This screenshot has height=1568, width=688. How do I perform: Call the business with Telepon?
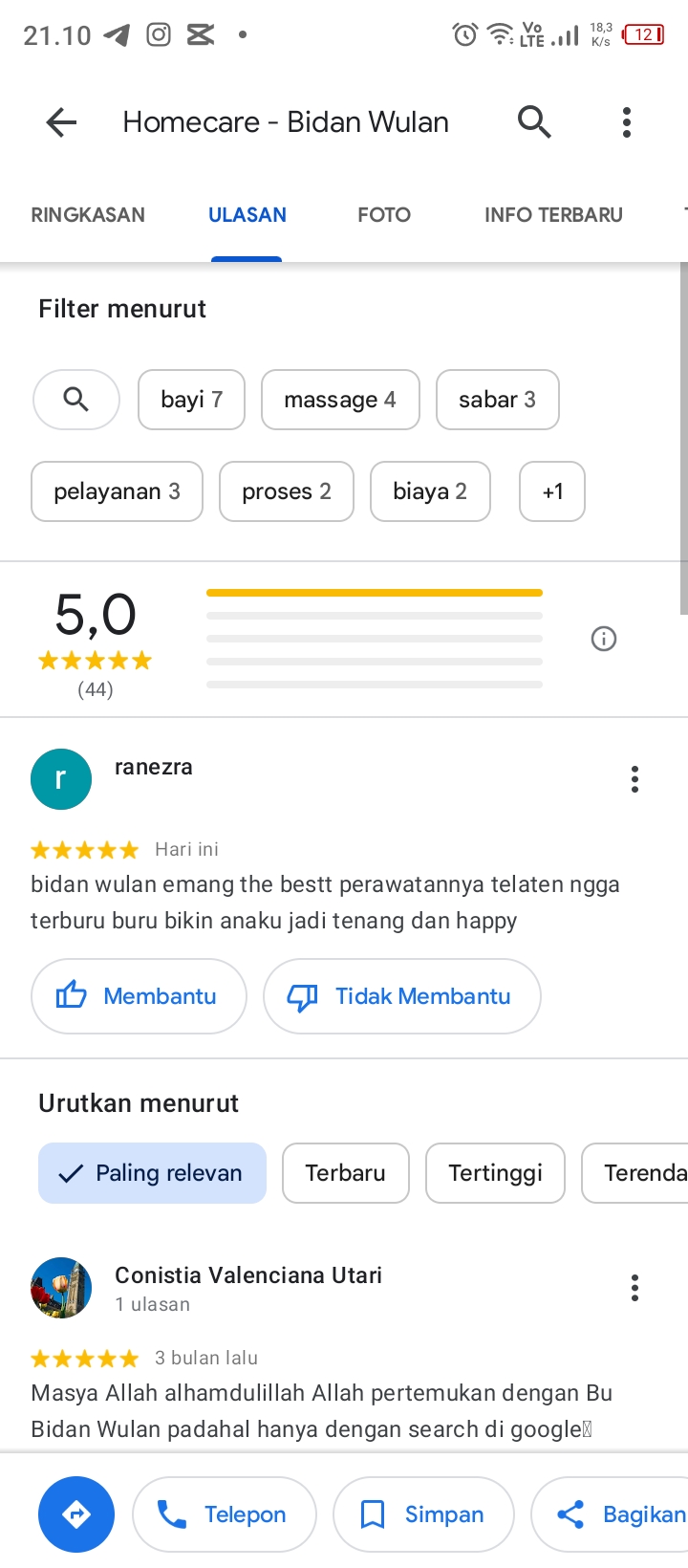point(224,1514)
